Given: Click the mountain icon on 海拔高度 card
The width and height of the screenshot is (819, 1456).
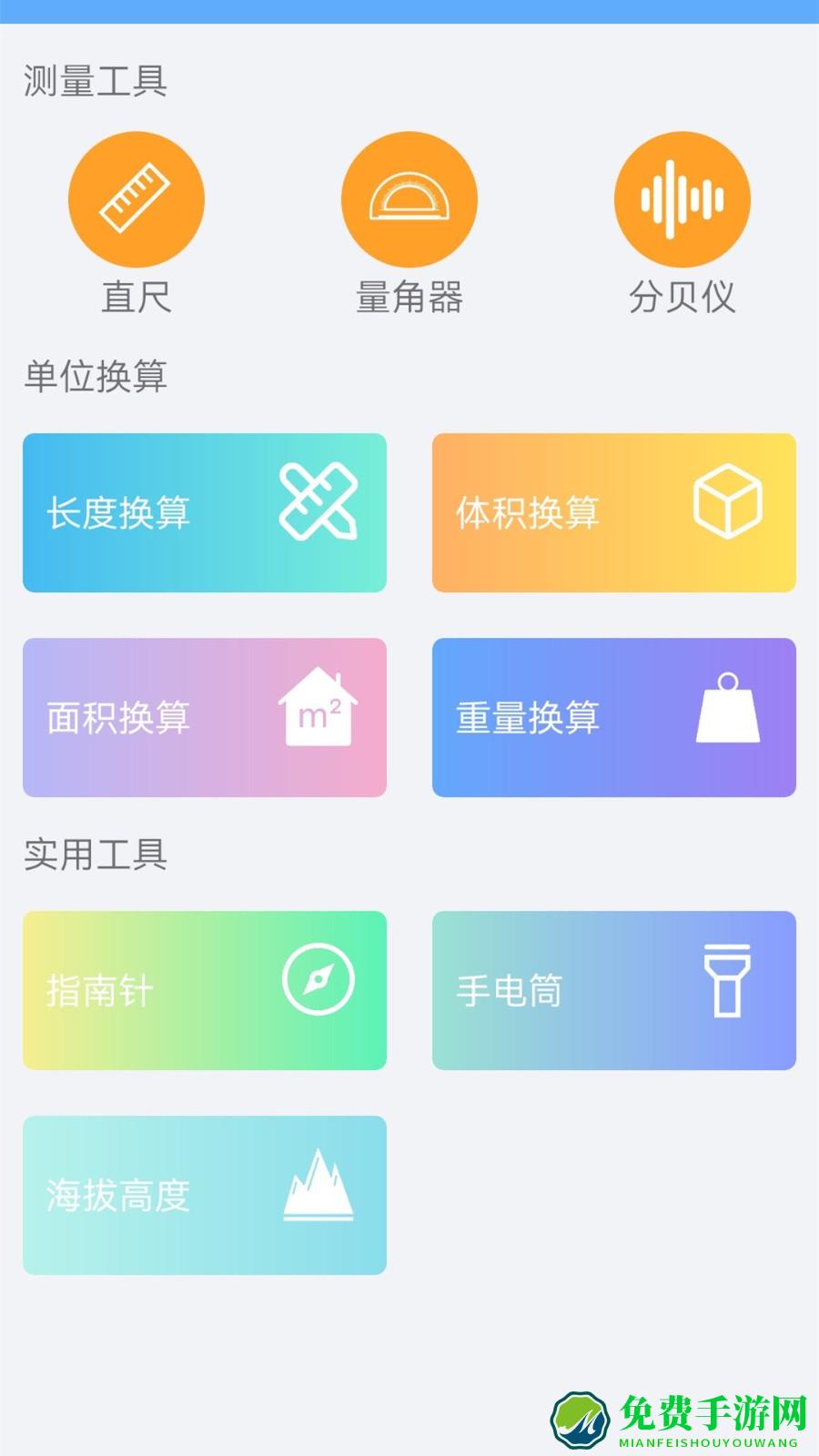Looking at the screenshot, I should pos(320,1188).
